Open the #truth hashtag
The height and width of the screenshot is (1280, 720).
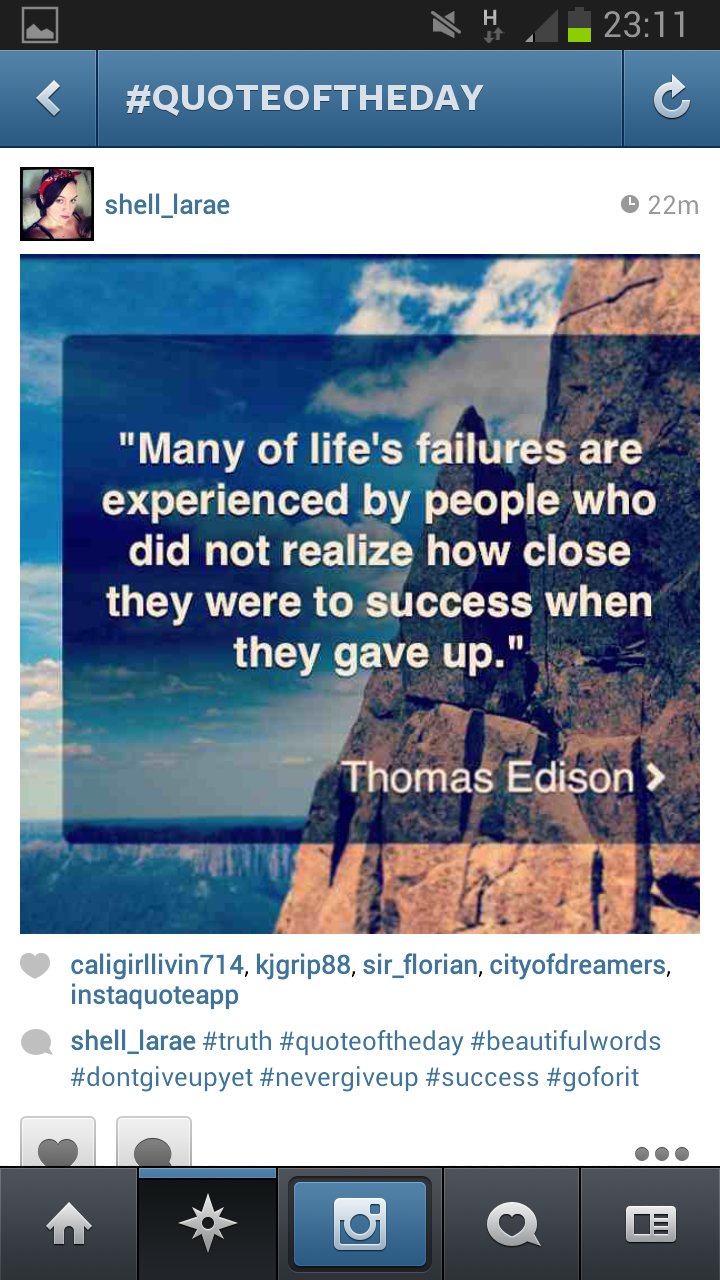[x=237, y=1041]
